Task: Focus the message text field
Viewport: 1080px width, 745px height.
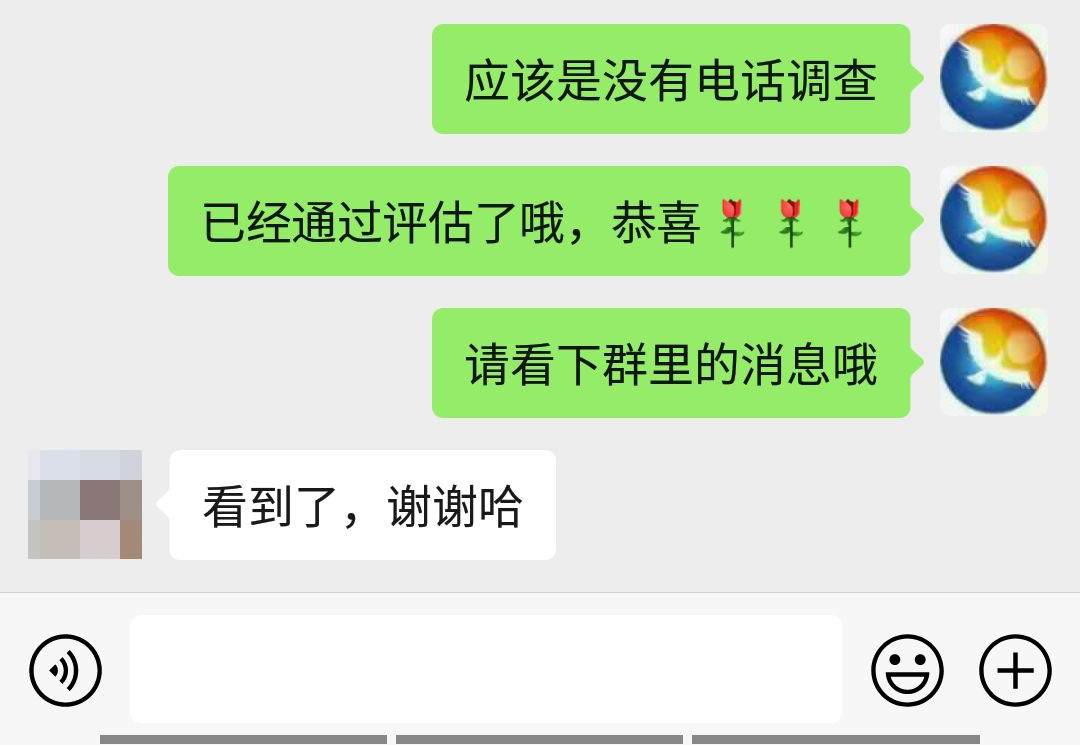Action: 485,668
